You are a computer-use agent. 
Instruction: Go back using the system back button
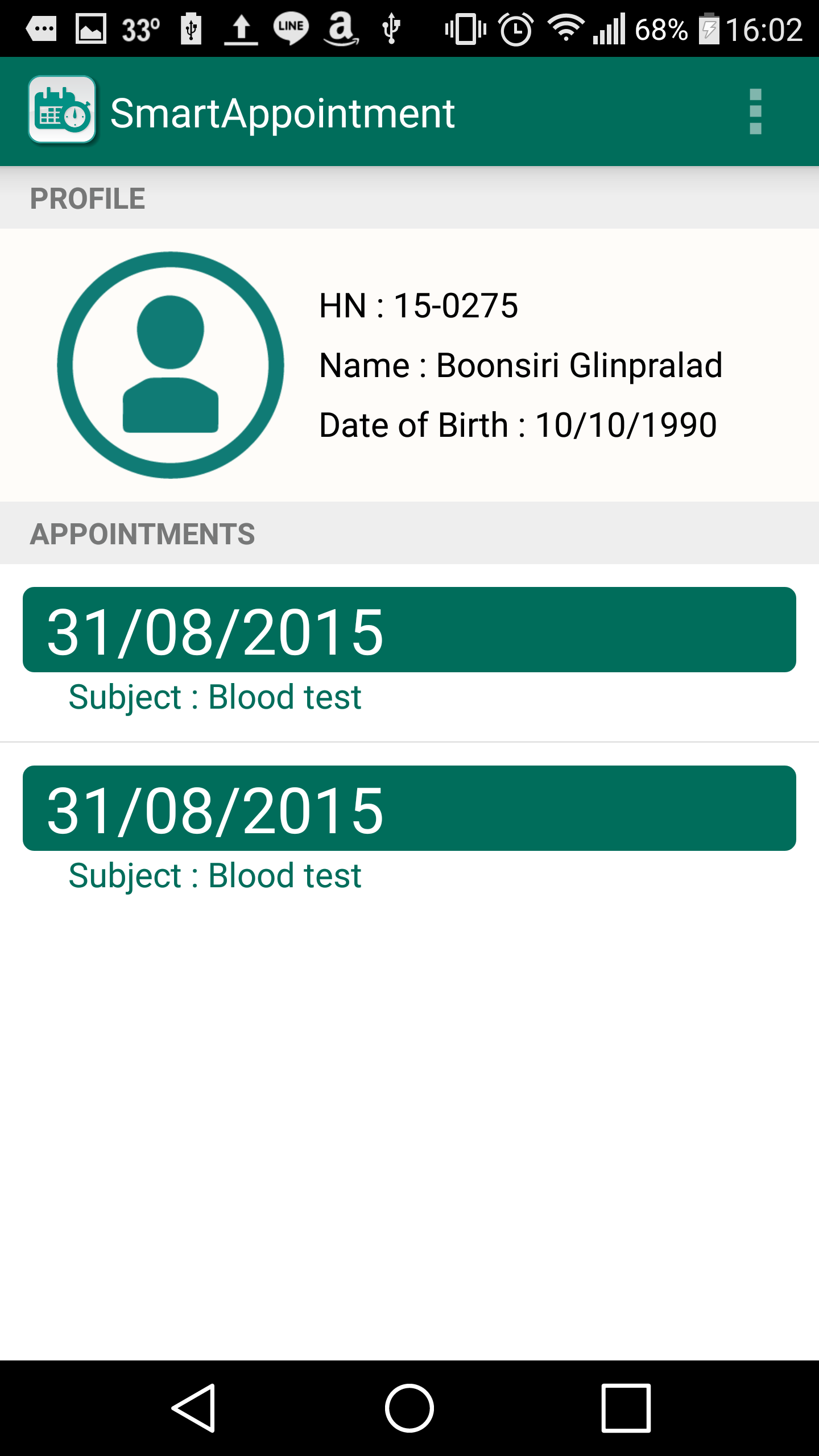pyautogui.click(x=194, y=1408)
